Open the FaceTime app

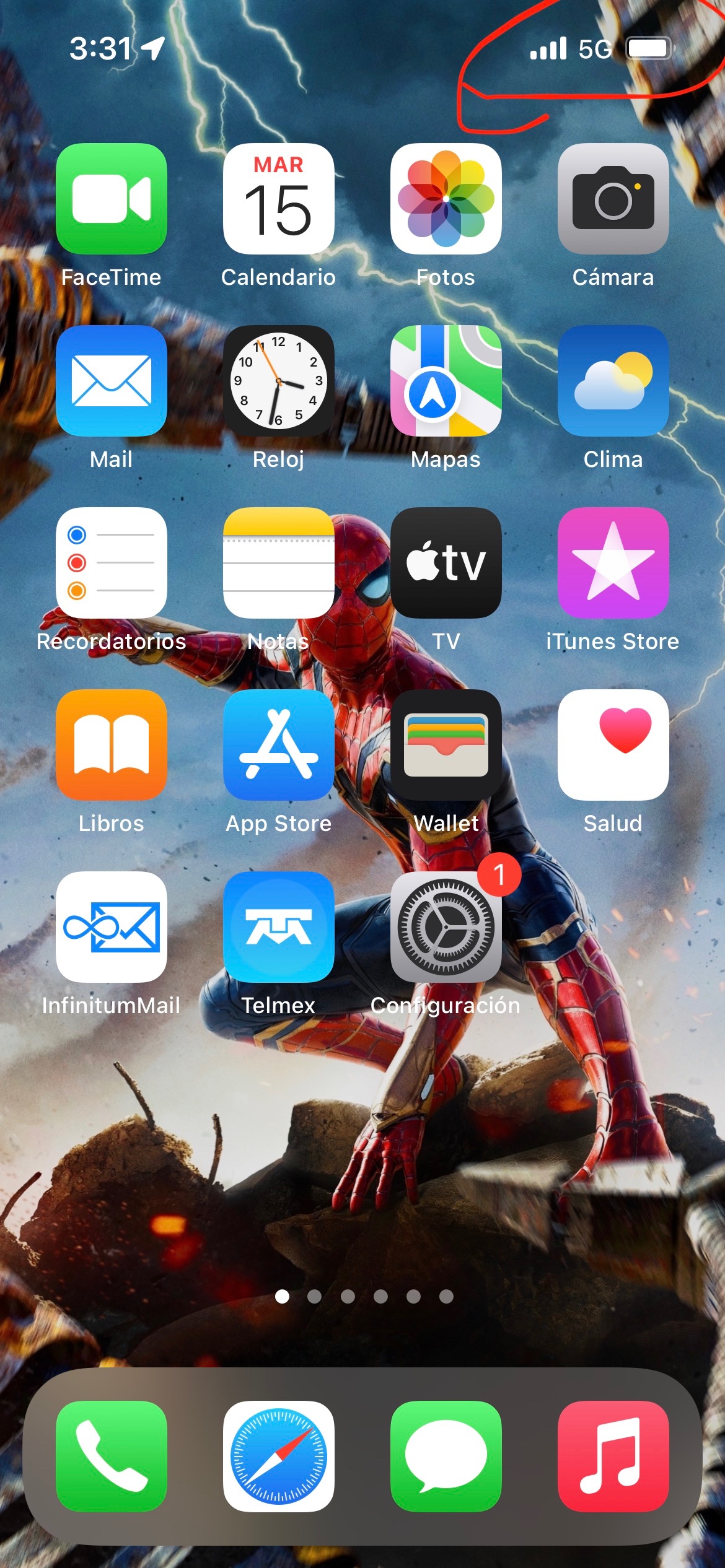[x=112, y=199]
